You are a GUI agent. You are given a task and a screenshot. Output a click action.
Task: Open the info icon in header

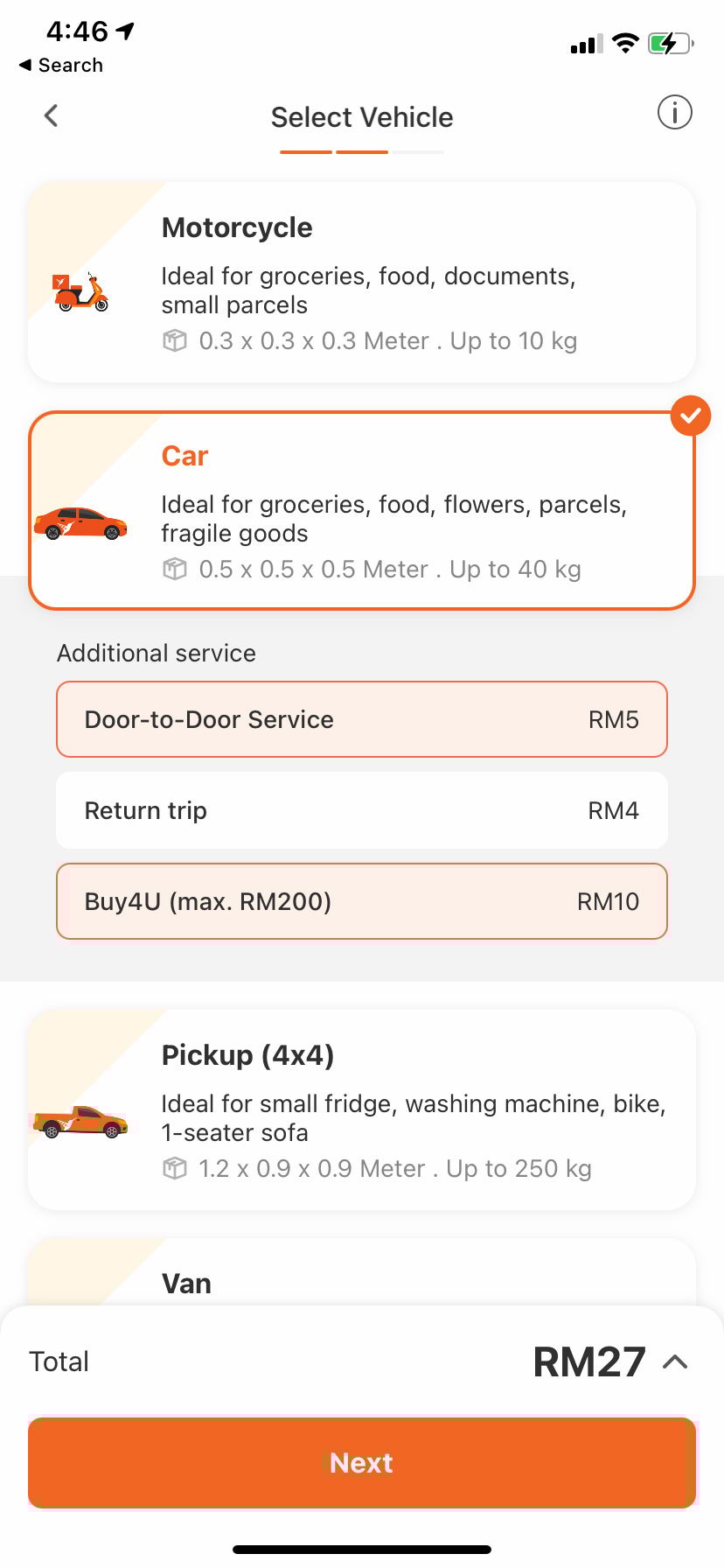point(674,113)
